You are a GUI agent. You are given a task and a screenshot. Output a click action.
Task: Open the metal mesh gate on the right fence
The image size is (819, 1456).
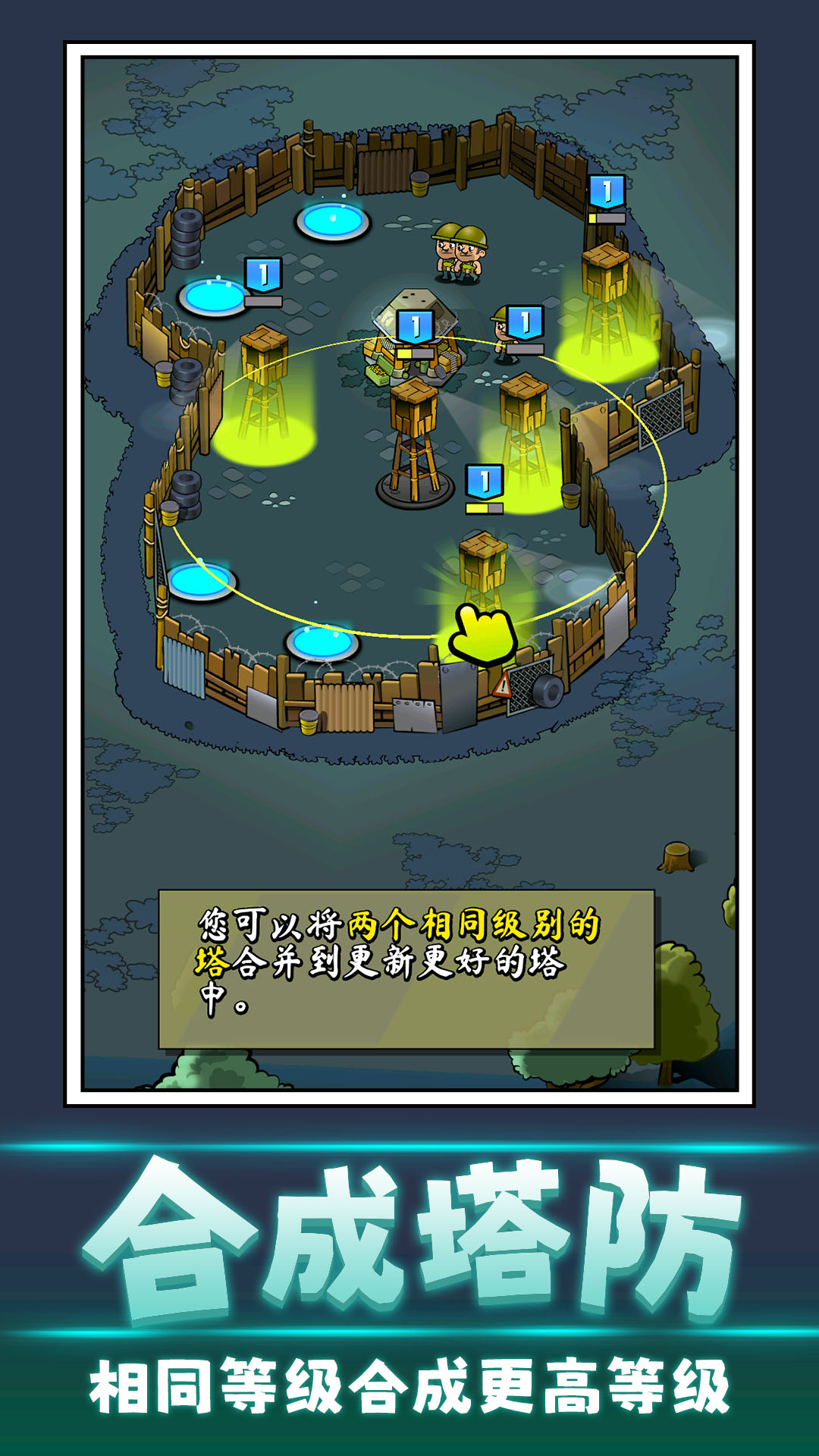click(x=661, y=416)
